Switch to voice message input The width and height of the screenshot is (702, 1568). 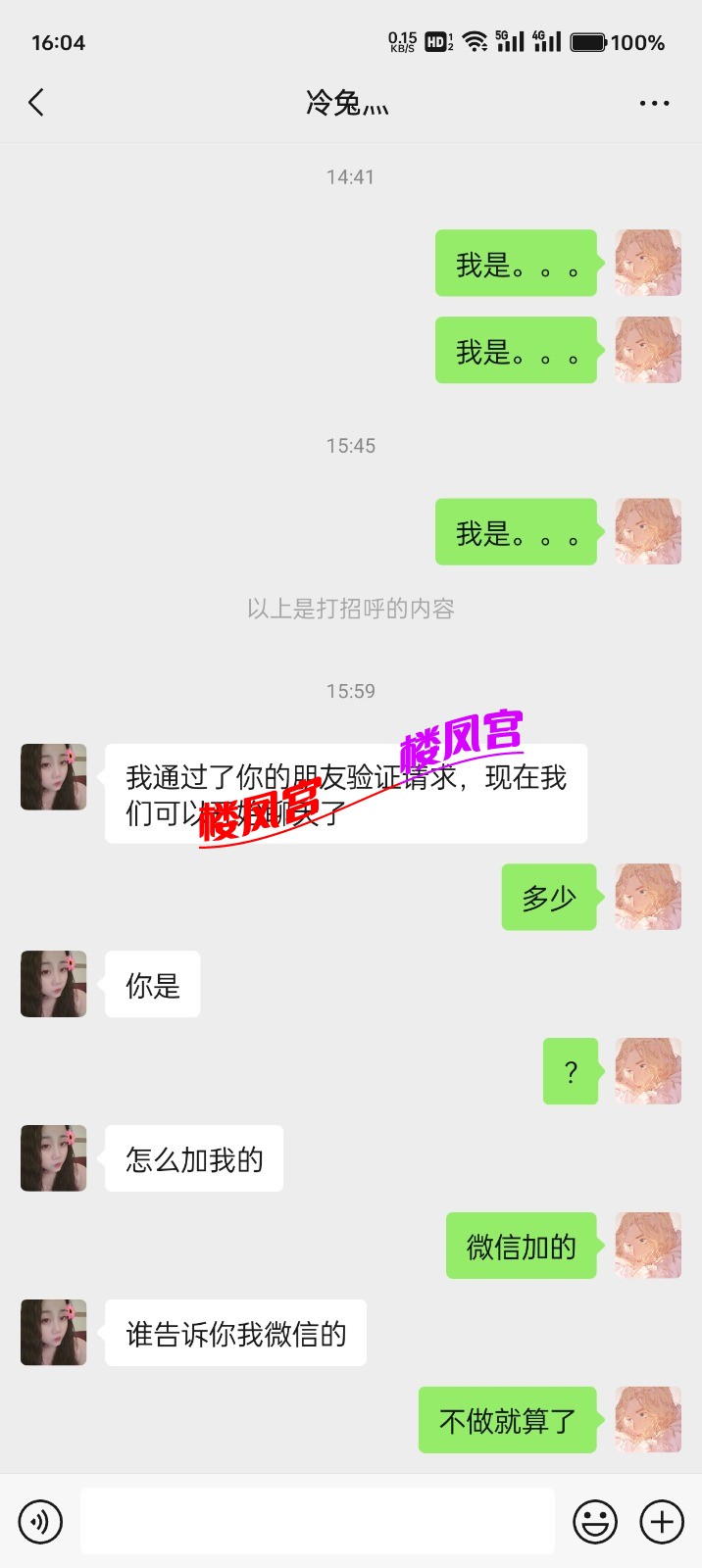click(40, 1522)
